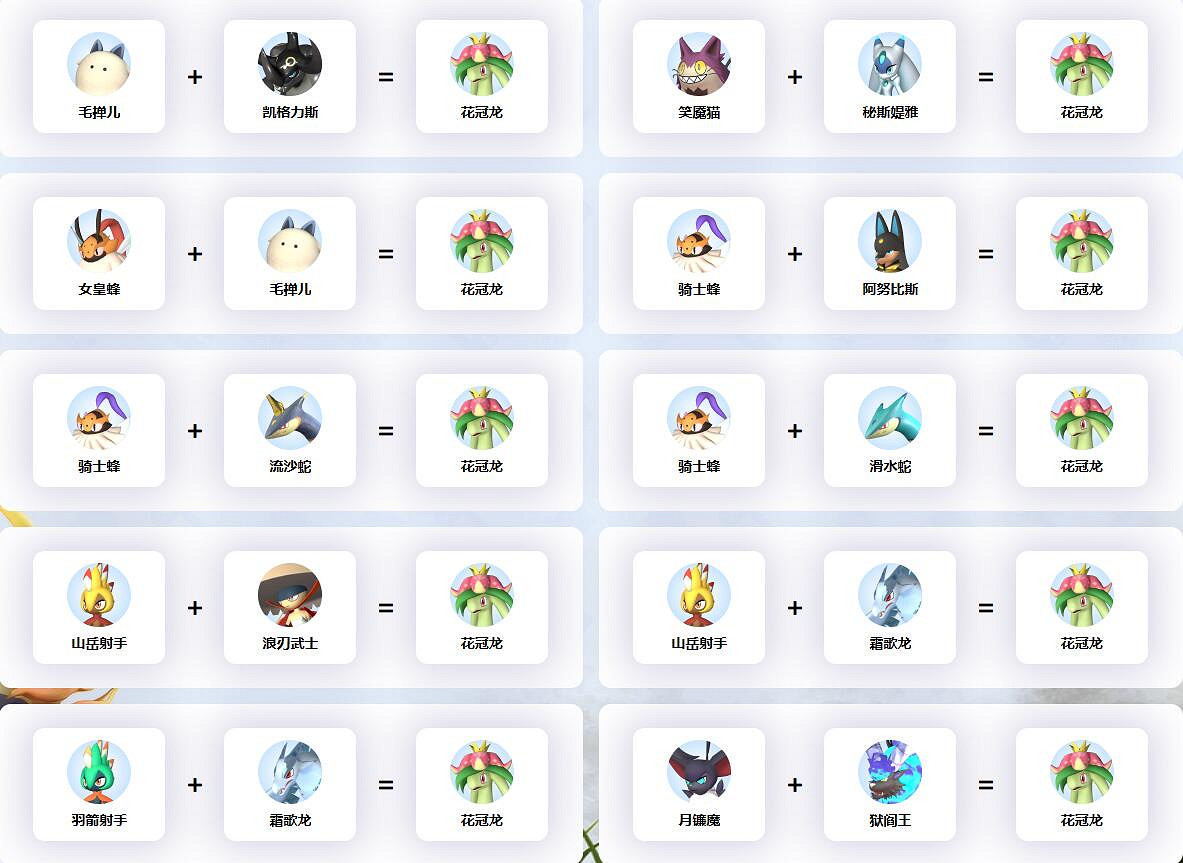1183x863 pixels.
Task: Open the 阿努比斯 pal tile
Action: [x=890, y=253]
